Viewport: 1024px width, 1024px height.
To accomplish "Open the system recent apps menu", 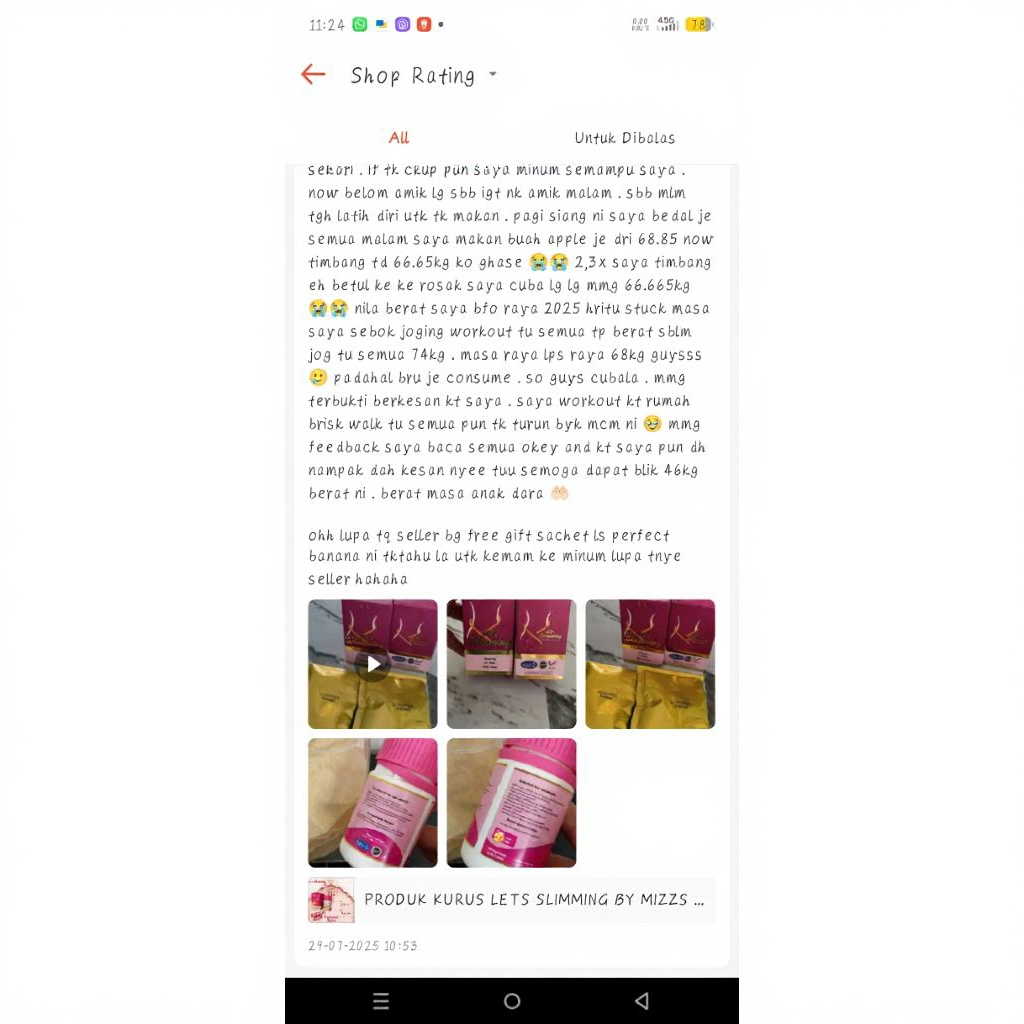I will [381, 1001].
